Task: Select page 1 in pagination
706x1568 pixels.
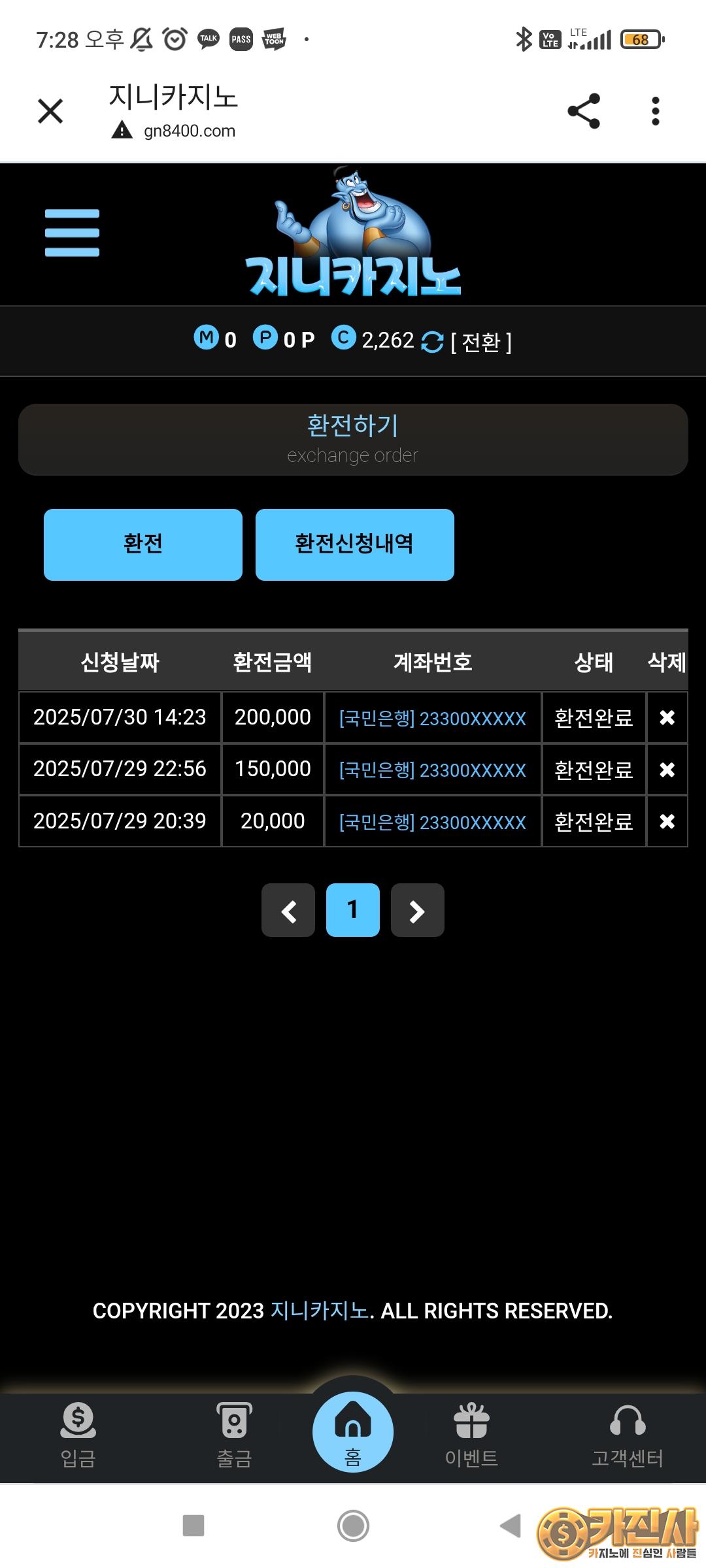Action: pyautogui.click(x=353, y=910)
